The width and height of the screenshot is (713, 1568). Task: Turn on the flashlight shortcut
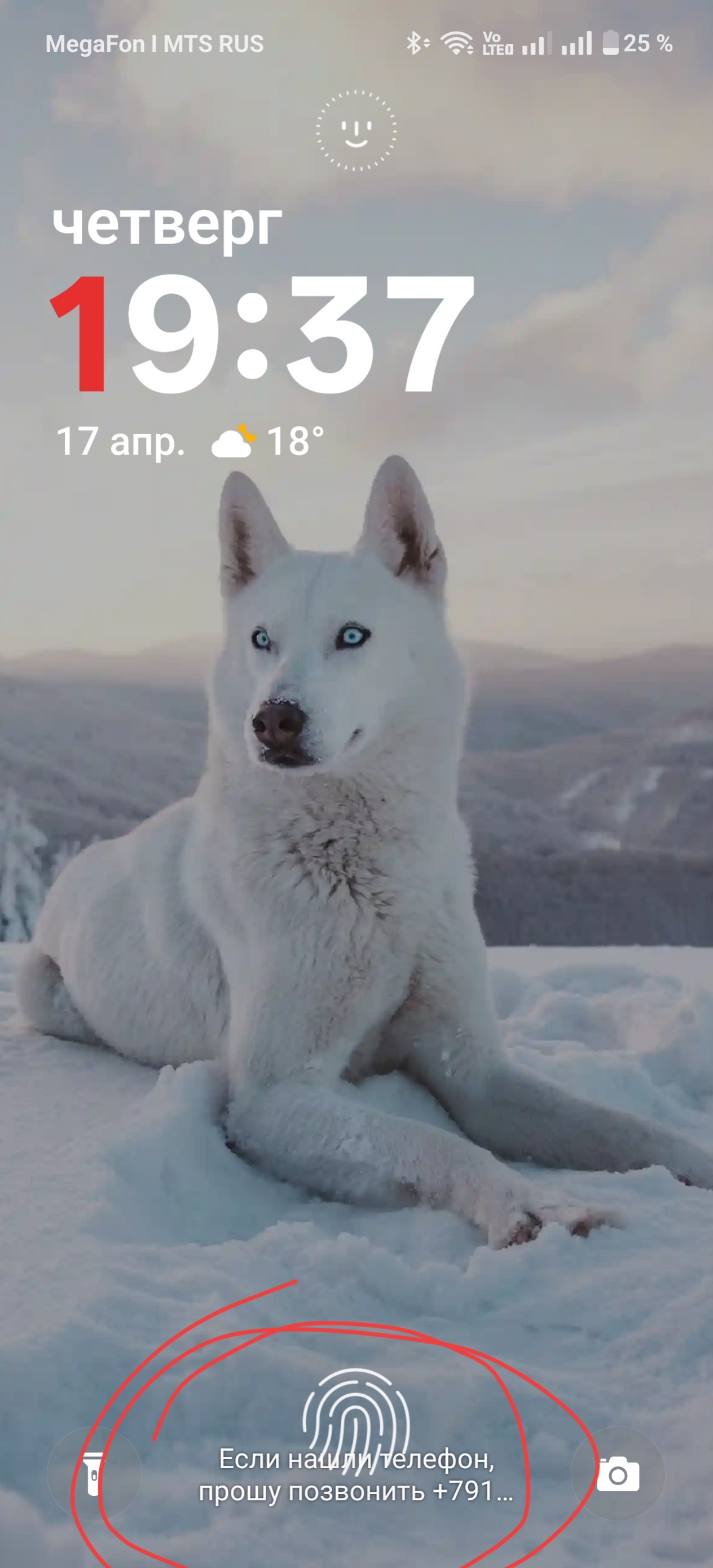pos(94,1474)
